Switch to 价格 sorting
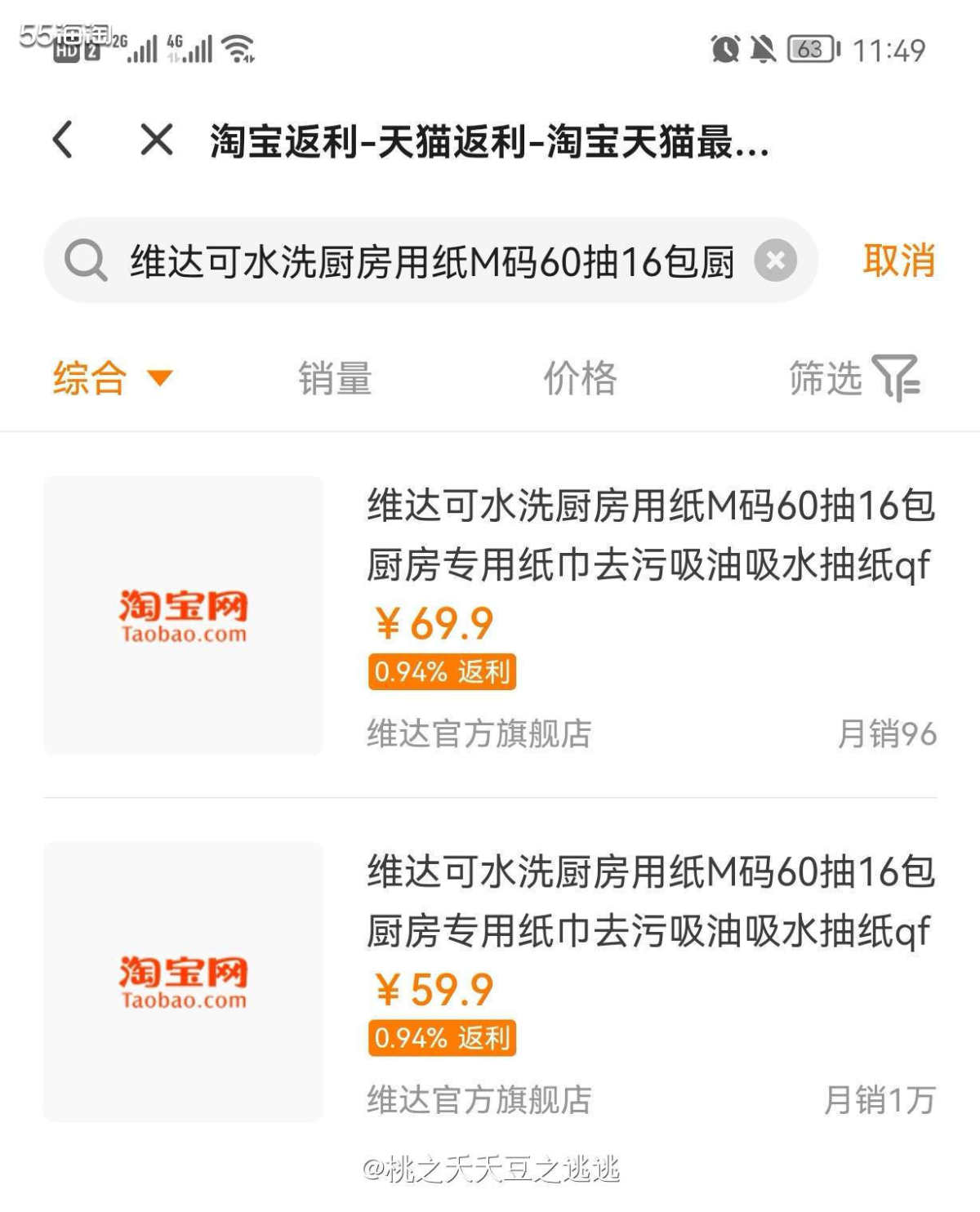Screen dimensions: 980x1212 (581, 377)
